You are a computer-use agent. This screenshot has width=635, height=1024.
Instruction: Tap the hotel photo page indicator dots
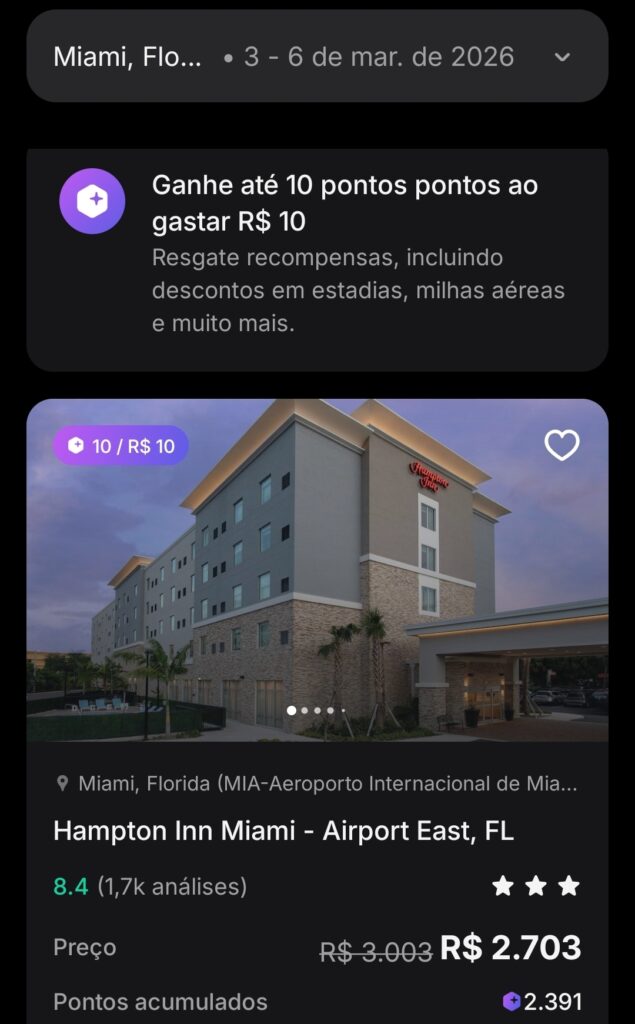point(316,711)
